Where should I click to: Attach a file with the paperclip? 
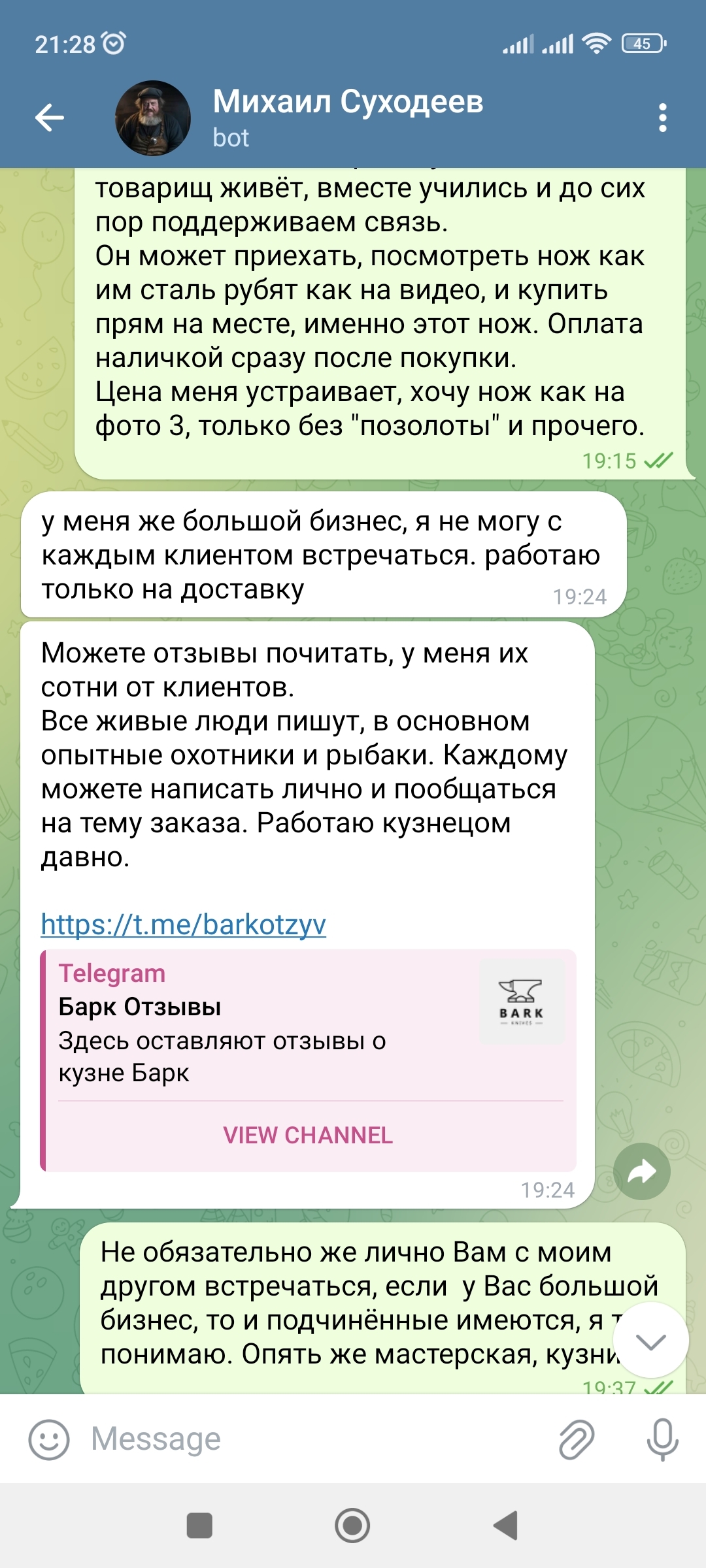tap(577, 1439)
